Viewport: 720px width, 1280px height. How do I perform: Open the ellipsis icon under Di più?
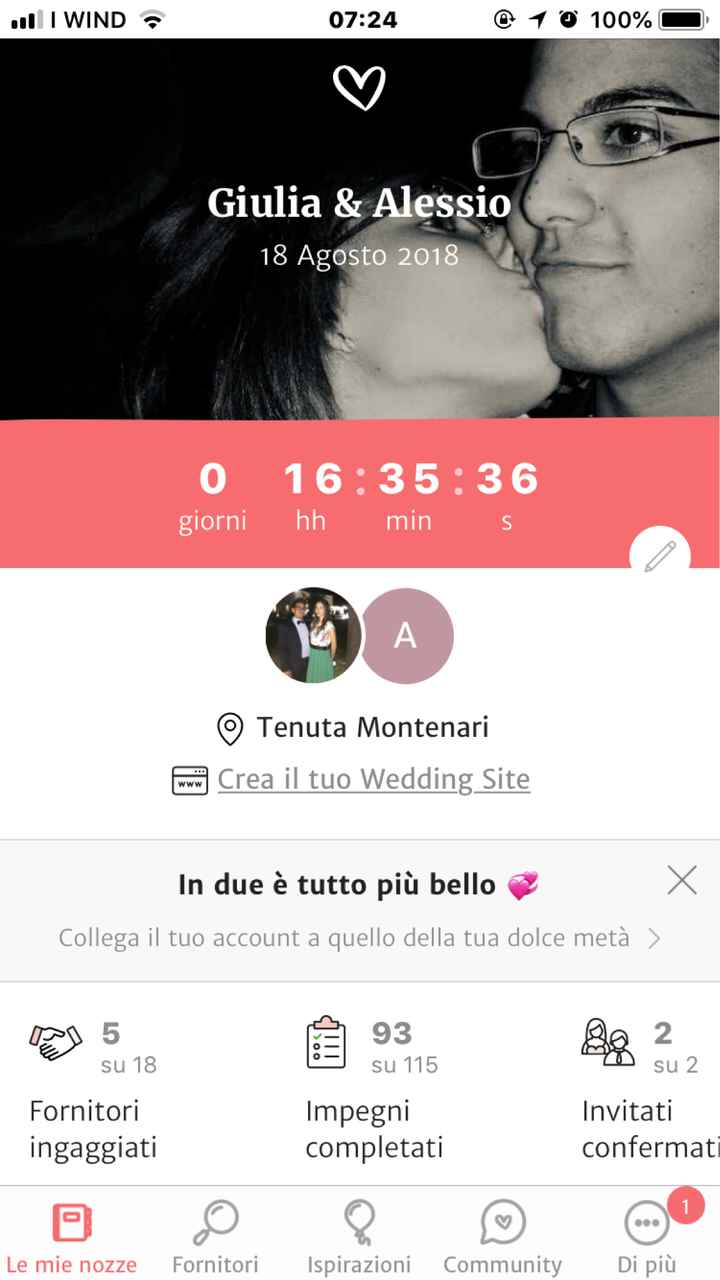(645, 1222)
